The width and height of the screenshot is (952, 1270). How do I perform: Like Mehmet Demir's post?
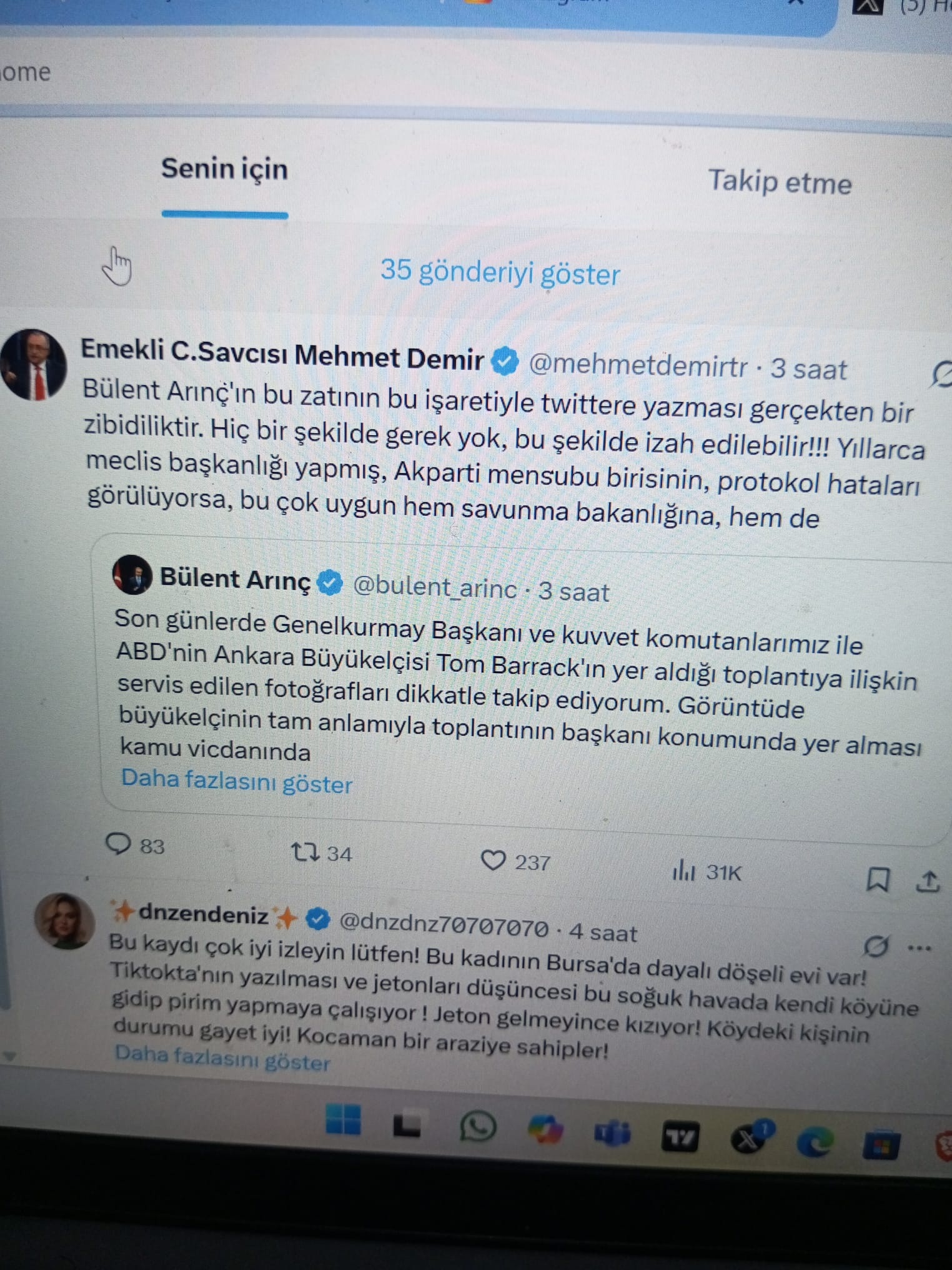(x=493, y=861)
